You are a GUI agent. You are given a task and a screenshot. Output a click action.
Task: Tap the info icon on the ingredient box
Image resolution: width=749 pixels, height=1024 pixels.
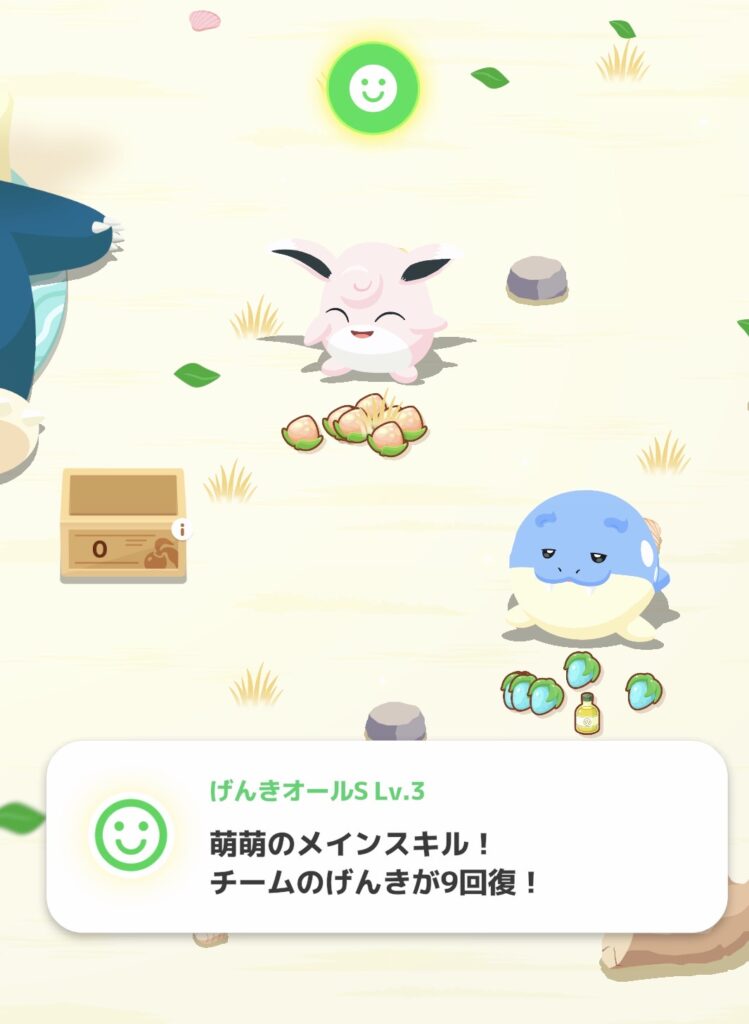[x=180, y=530]
